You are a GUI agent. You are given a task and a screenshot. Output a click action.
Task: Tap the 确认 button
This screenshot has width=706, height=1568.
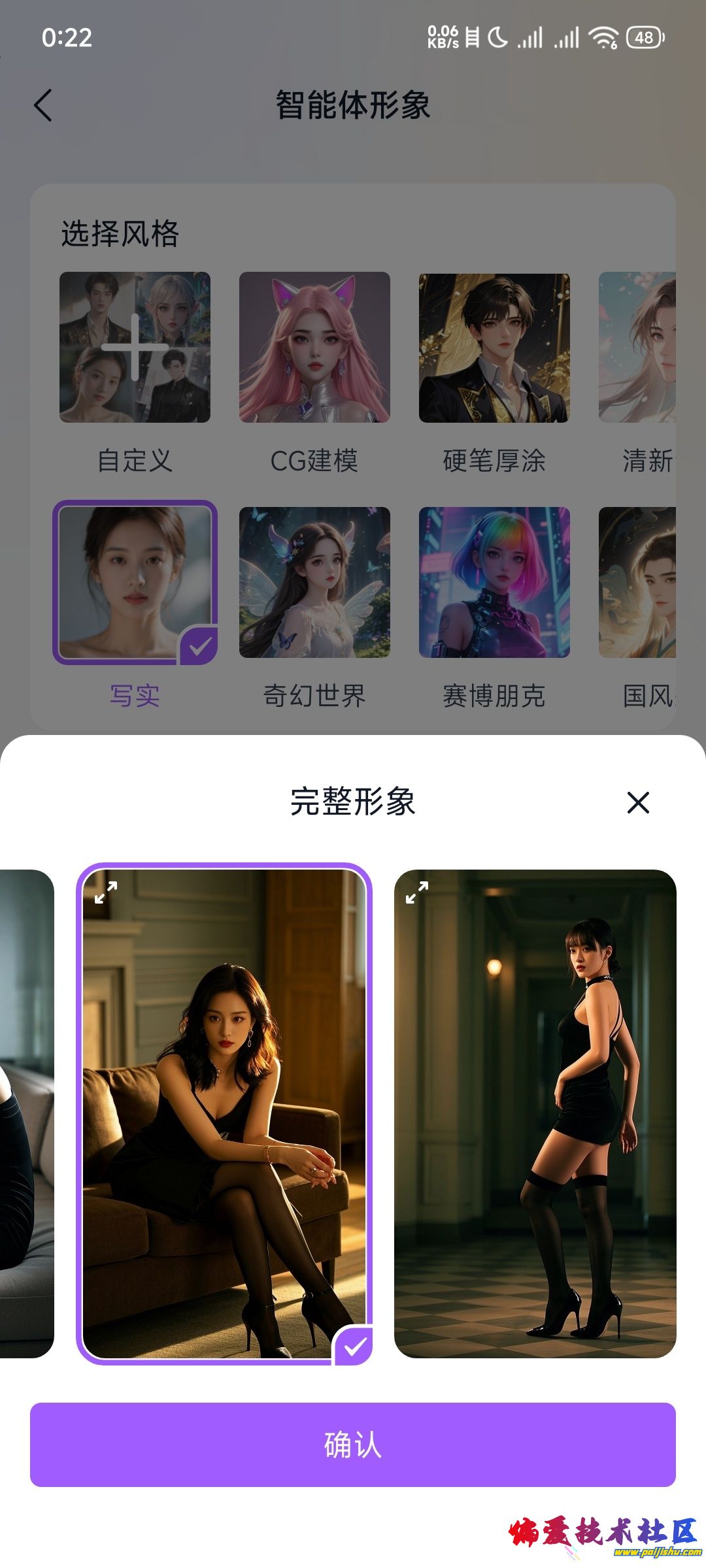coord(353,1445)
